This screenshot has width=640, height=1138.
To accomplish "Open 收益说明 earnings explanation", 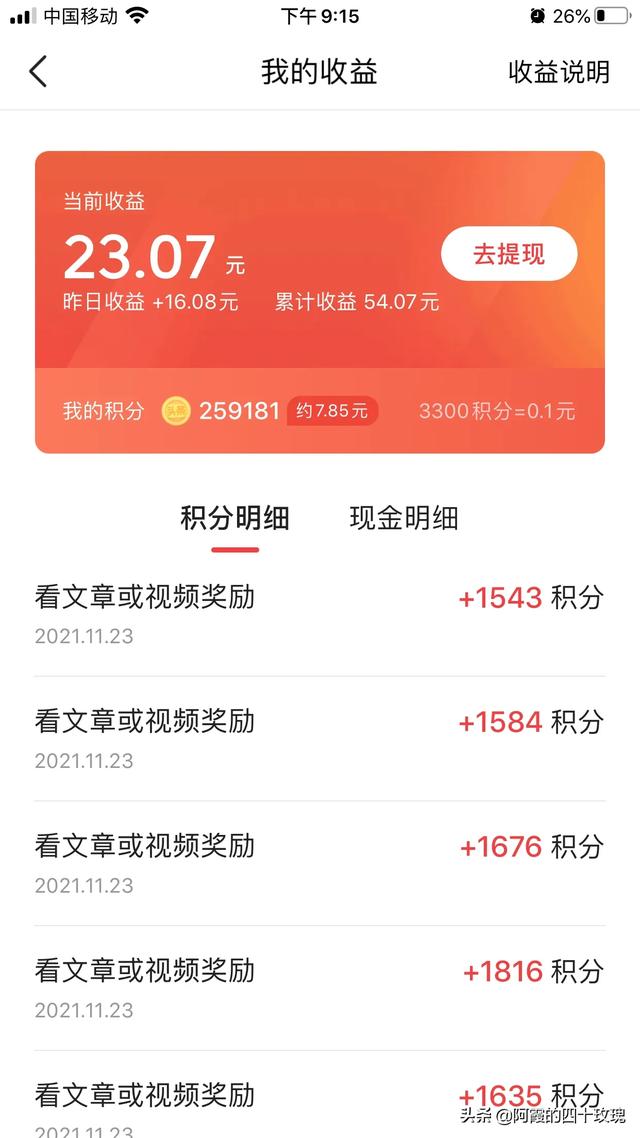I will click(559, 72).
